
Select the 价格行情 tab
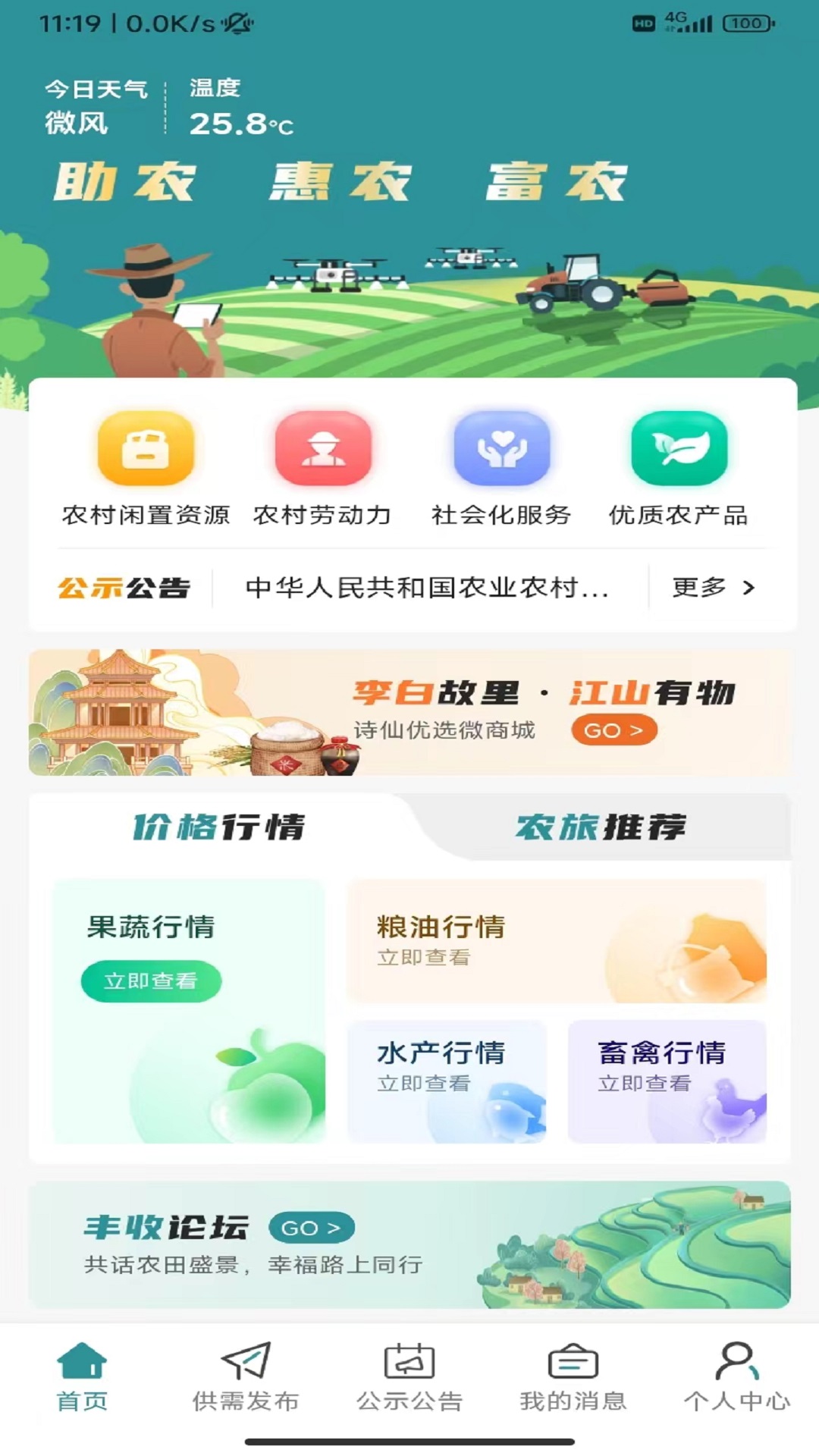coord(219,827)
